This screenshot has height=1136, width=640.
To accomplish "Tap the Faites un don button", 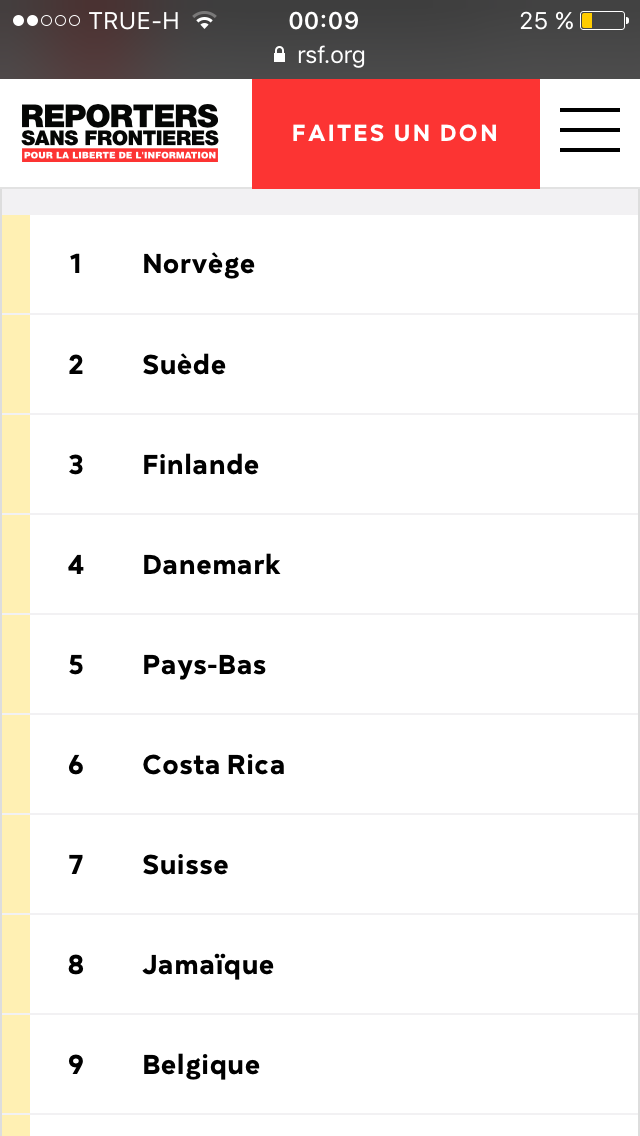I will click(x=395, y=133).
